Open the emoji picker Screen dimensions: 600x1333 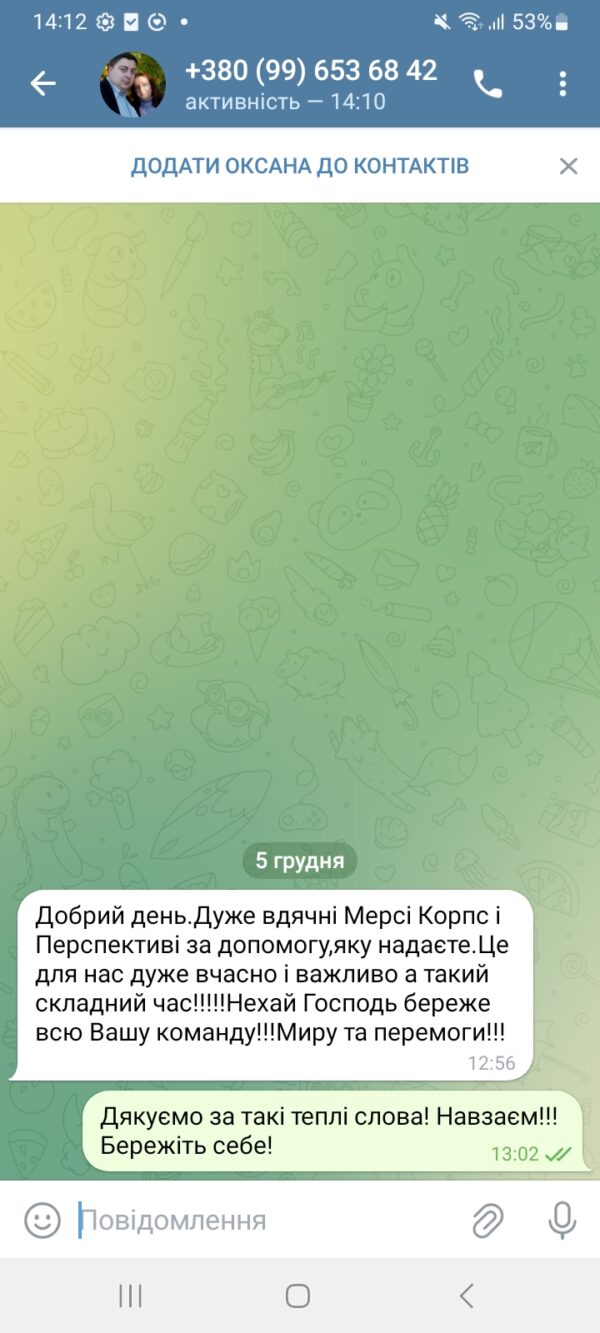[x=42, y=1220]
